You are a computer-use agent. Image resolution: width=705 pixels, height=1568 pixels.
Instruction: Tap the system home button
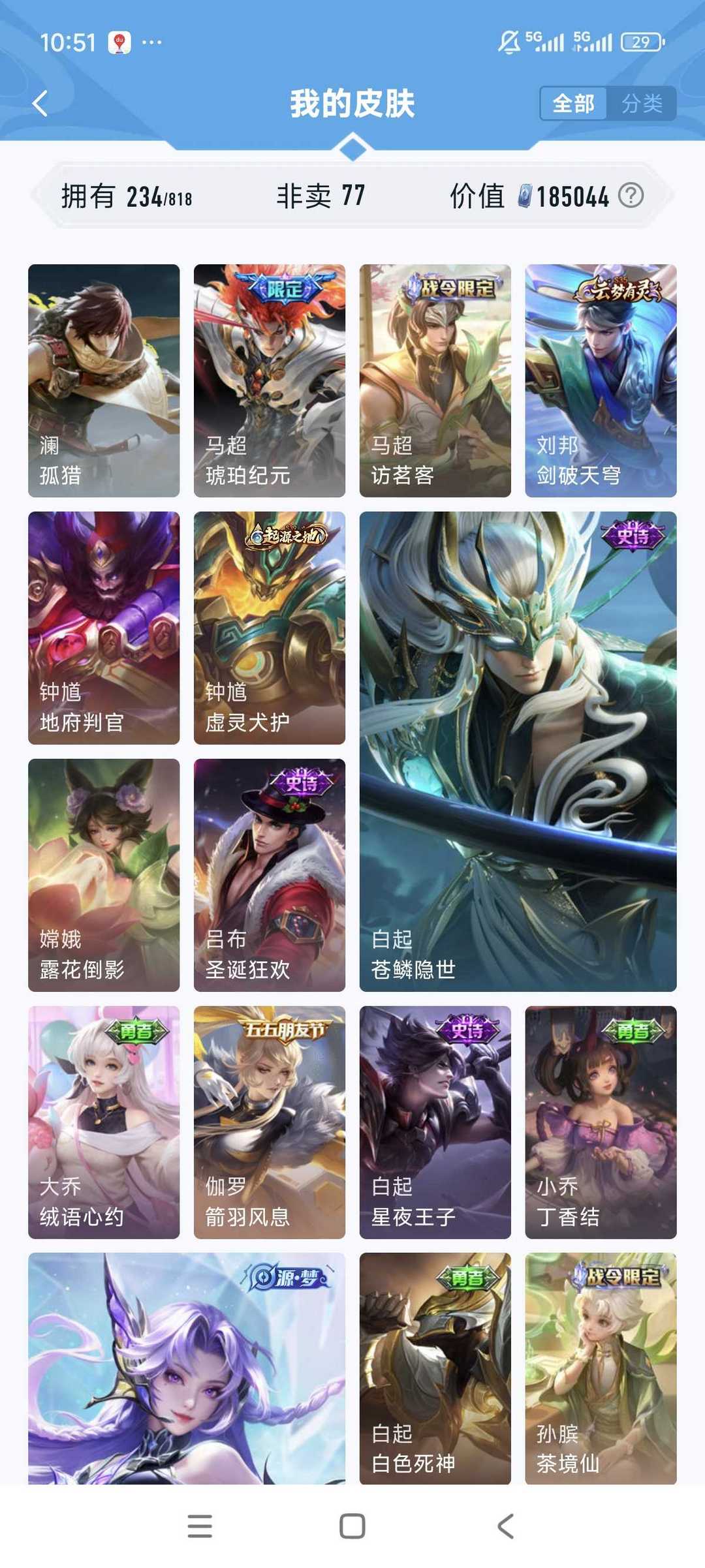click(x=352, y=1526)
